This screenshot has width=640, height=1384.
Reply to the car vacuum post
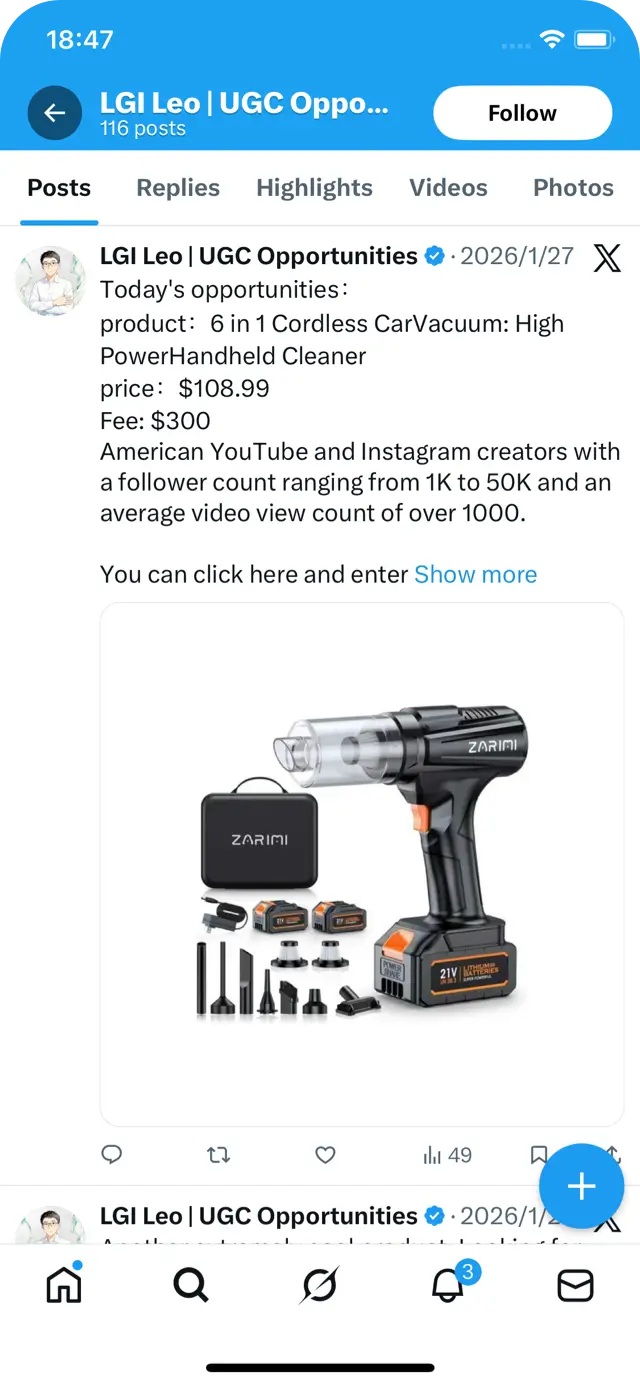tap(112, 1155)
